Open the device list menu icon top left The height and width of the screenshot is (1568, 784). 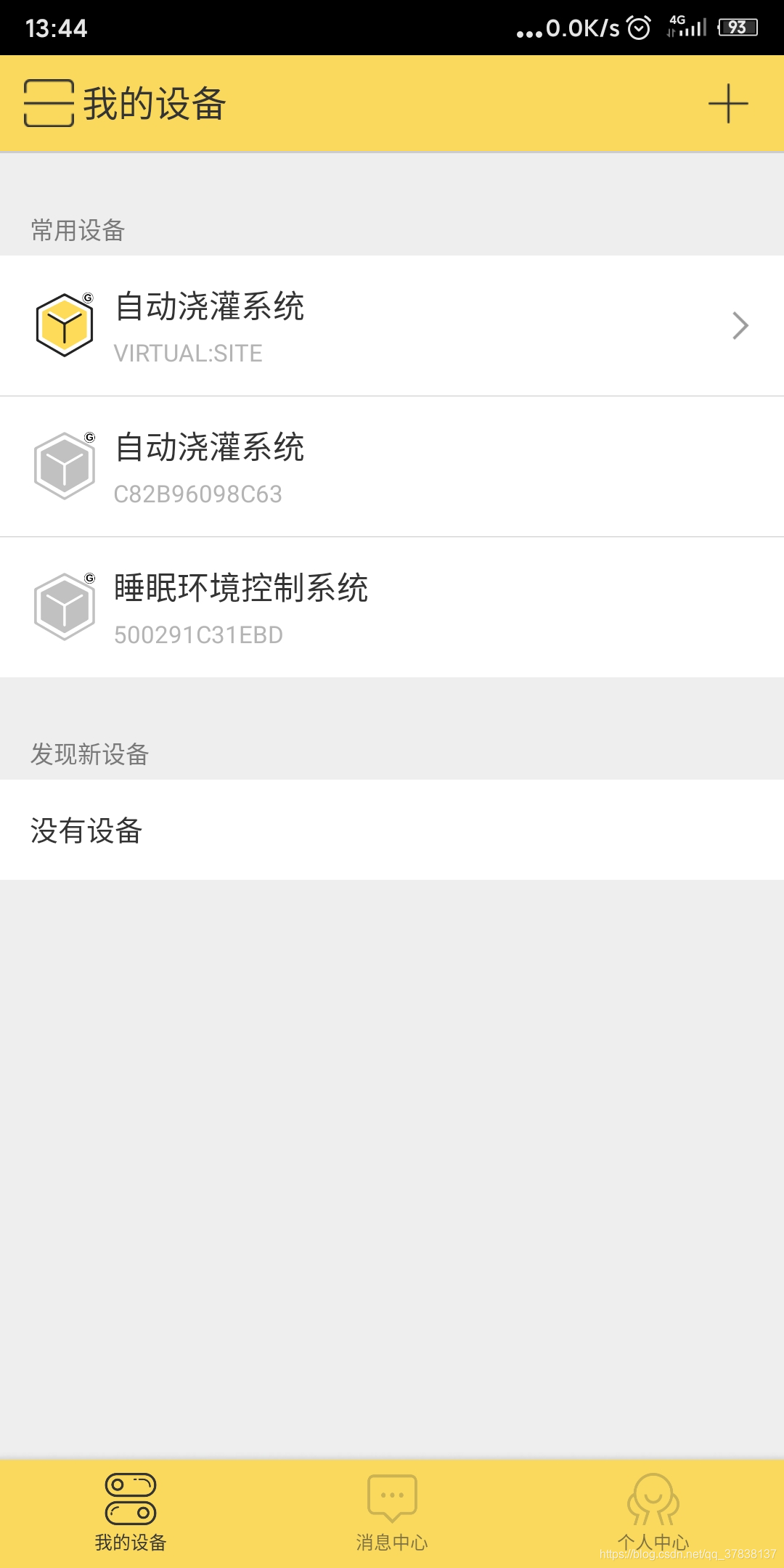pyautogui.click(x=49, y=103)
